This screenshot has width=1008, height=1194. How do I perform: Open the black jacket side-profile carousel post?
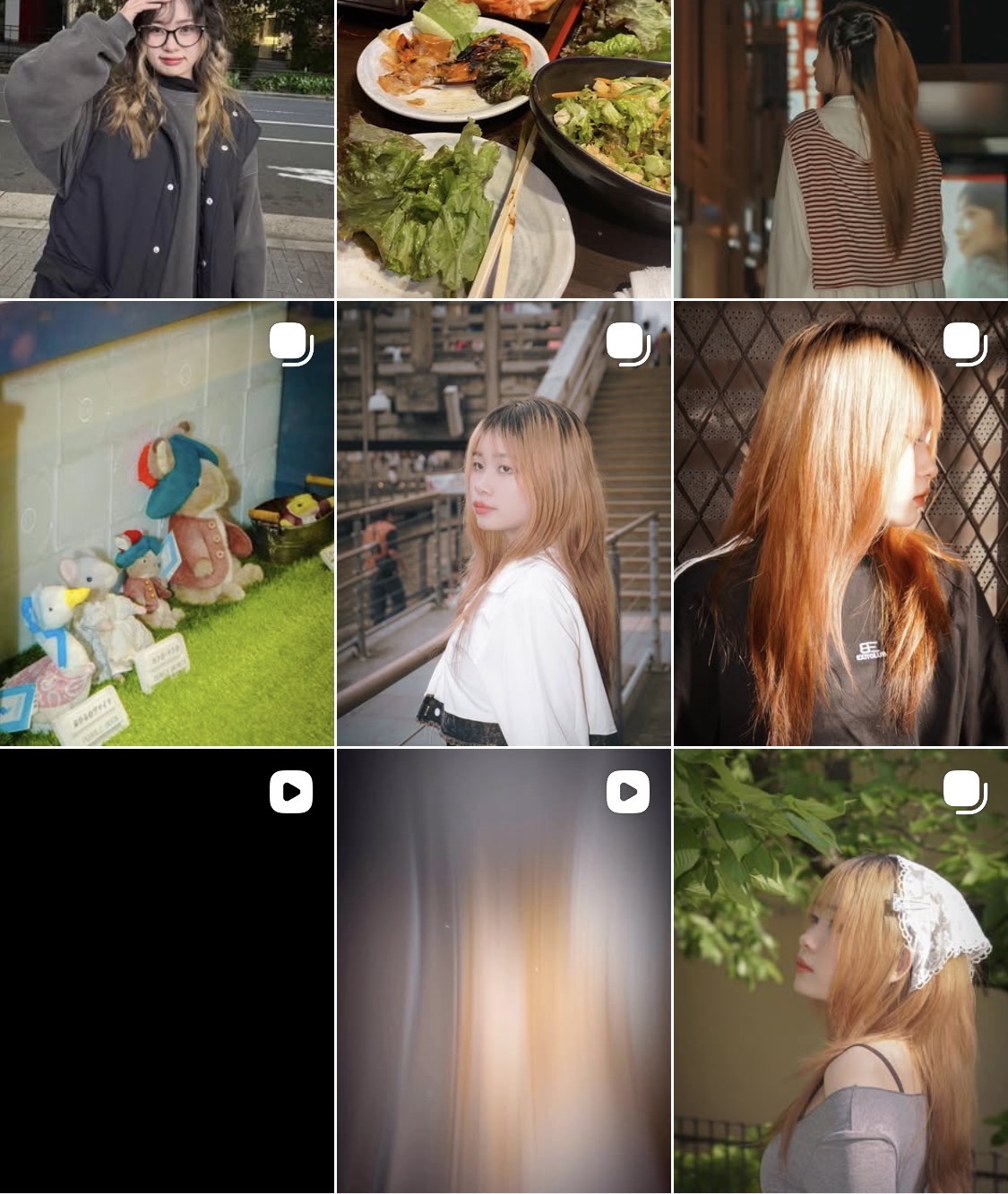[840, 524]
